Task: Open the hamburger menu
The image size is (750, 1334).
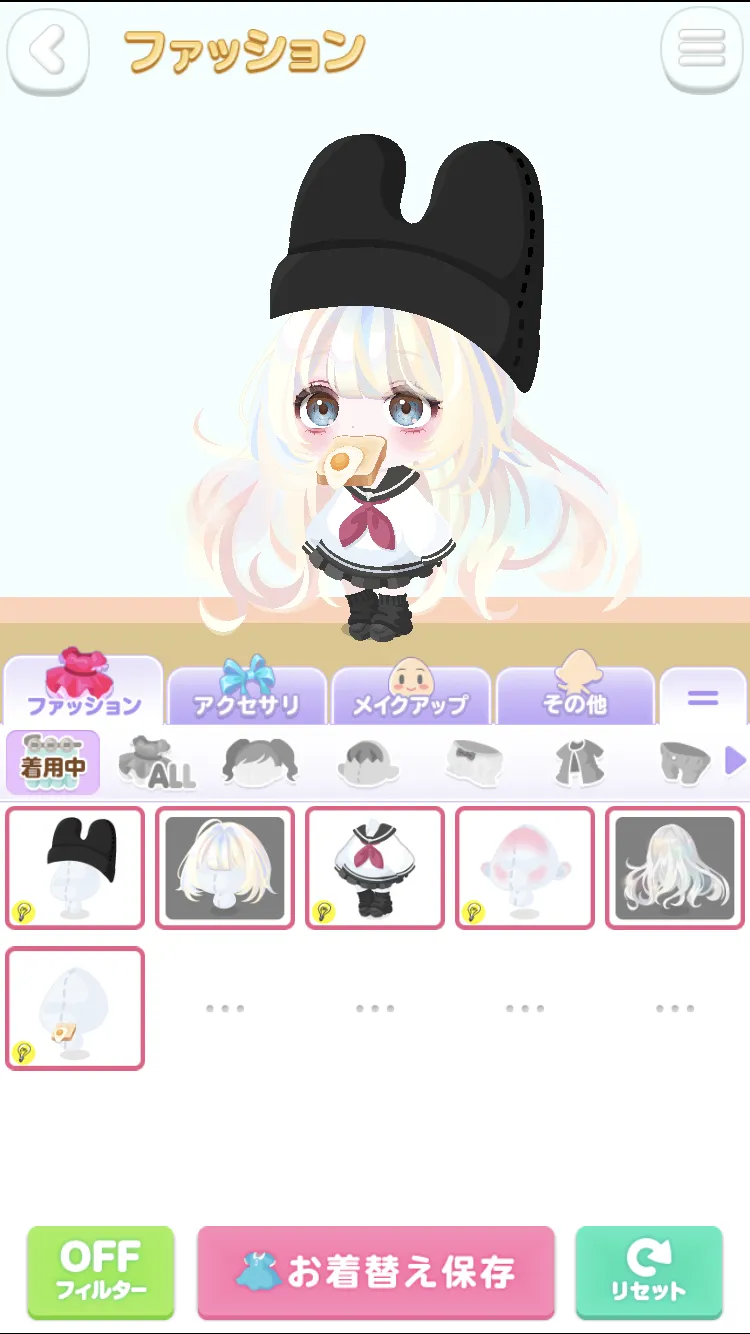Action: click(702, 47)
